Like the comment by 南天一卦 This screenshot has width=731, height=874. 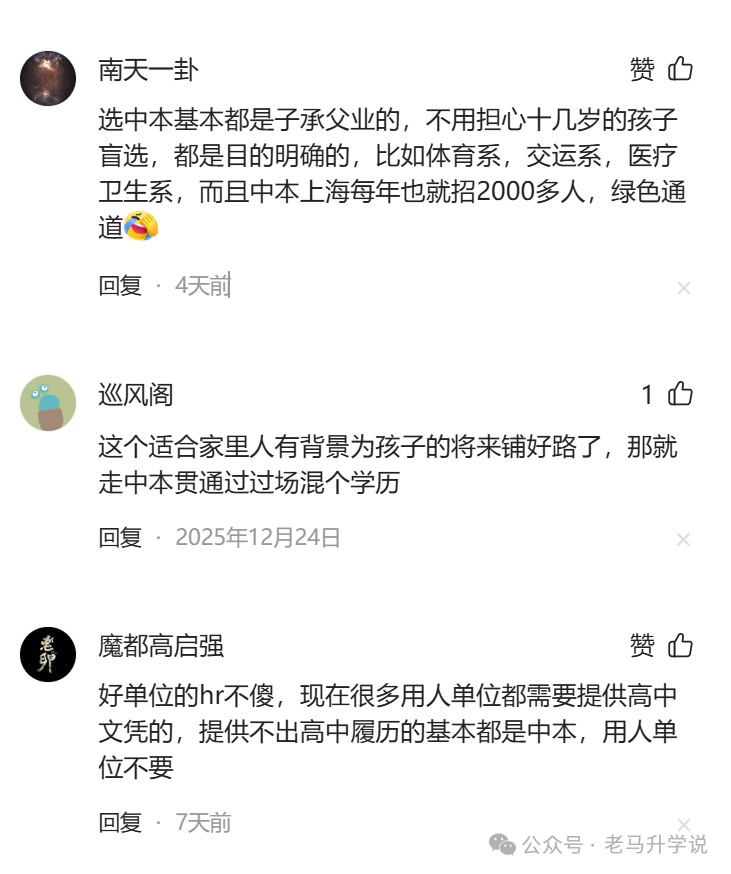(x=680, y=69)
